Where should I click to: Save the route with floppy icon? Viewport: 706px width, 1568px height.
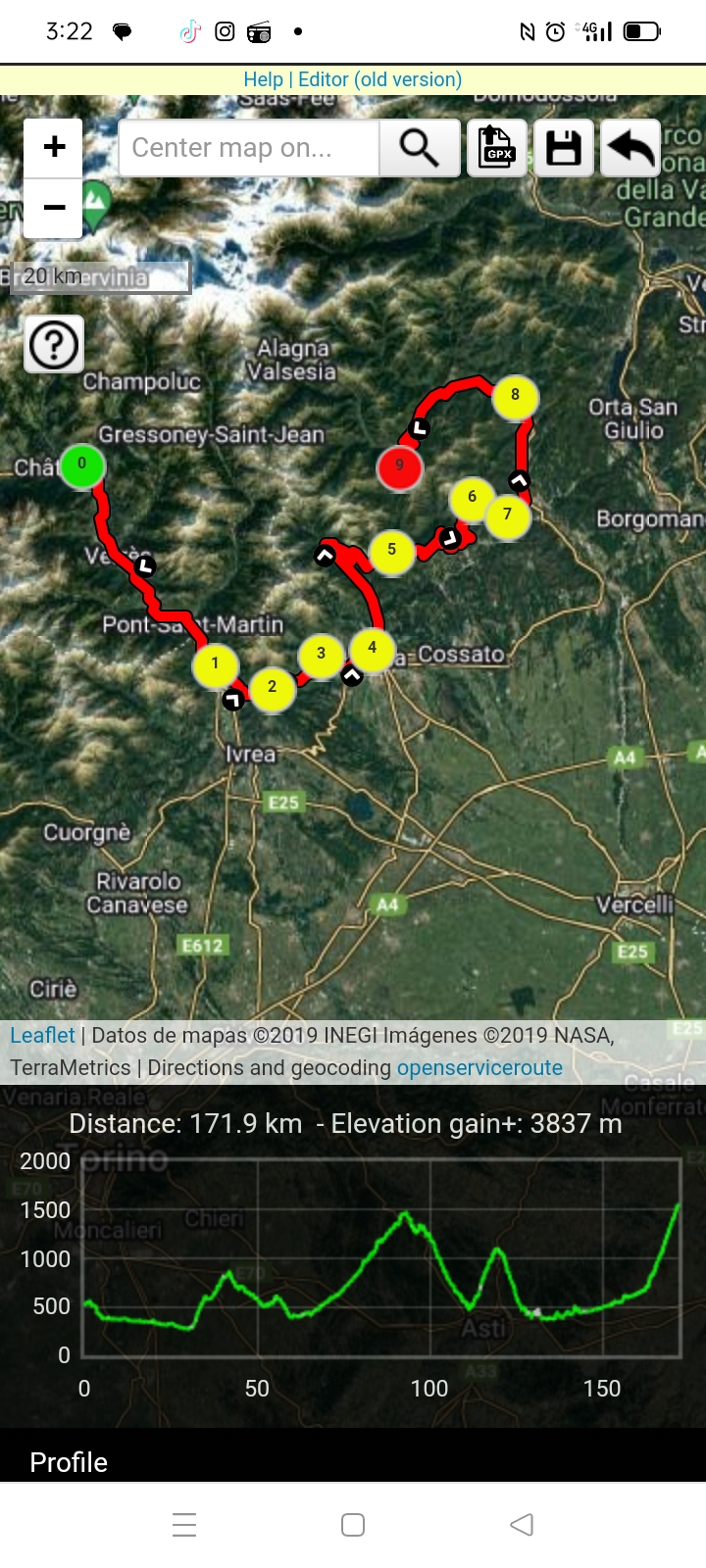(x=564, y=148)
